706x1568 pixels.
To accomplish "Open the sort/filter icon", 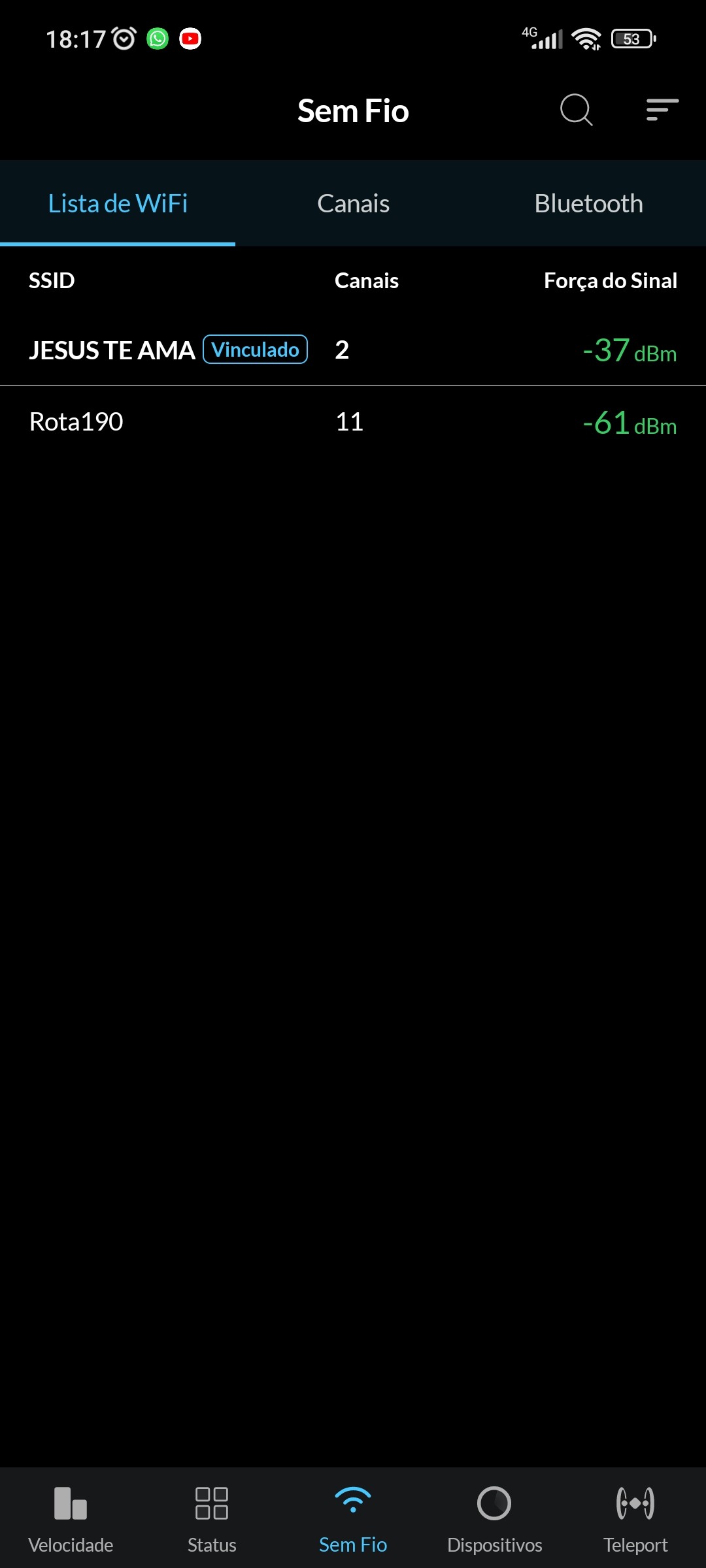I will pyautogui.click(x=662, y=110).
